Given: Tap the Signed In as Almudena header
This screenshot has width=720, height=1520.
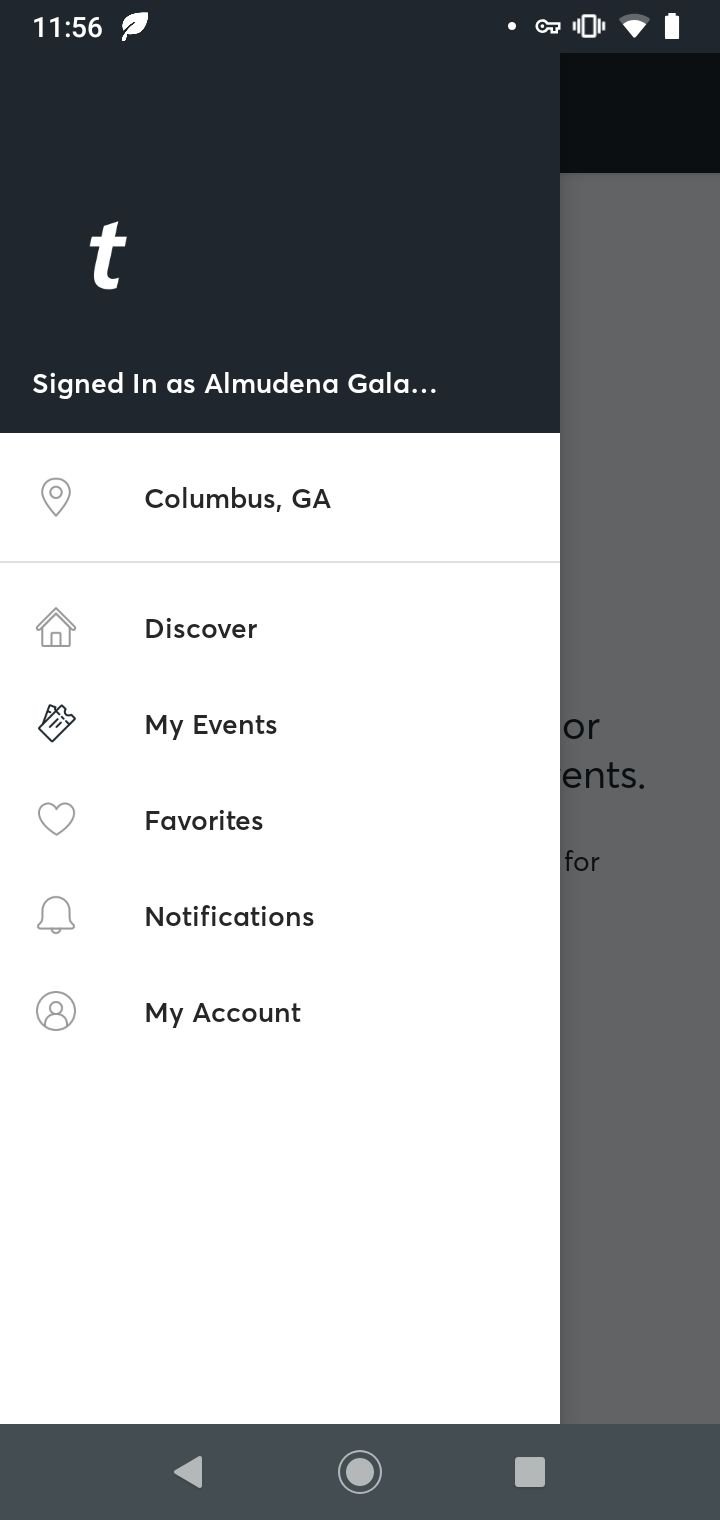Looking at the screenshot, I should [234, 383].
